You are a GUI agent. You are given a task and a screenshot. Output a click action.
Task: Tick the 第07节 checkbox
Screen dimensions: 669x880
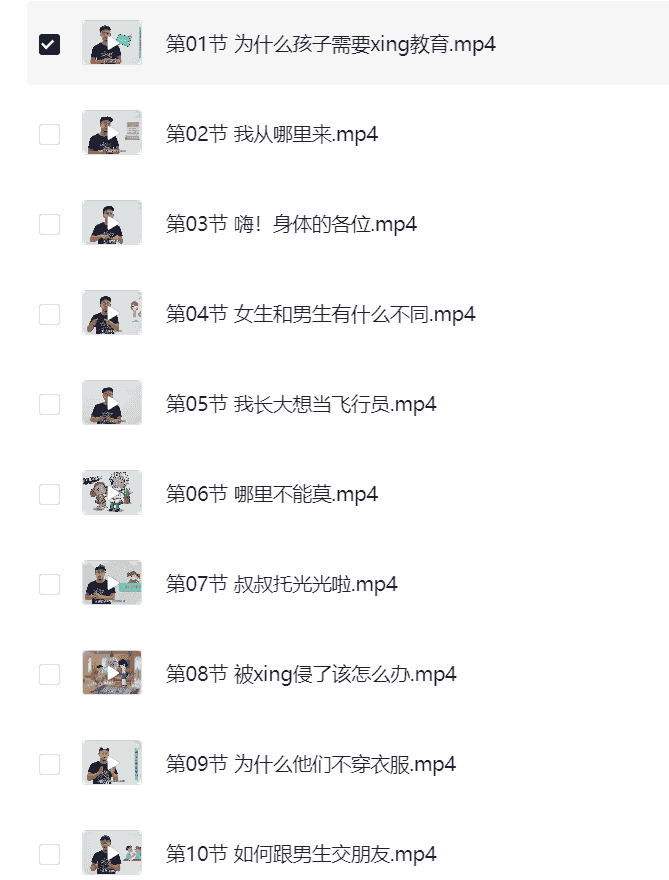[x=49, y=584]
